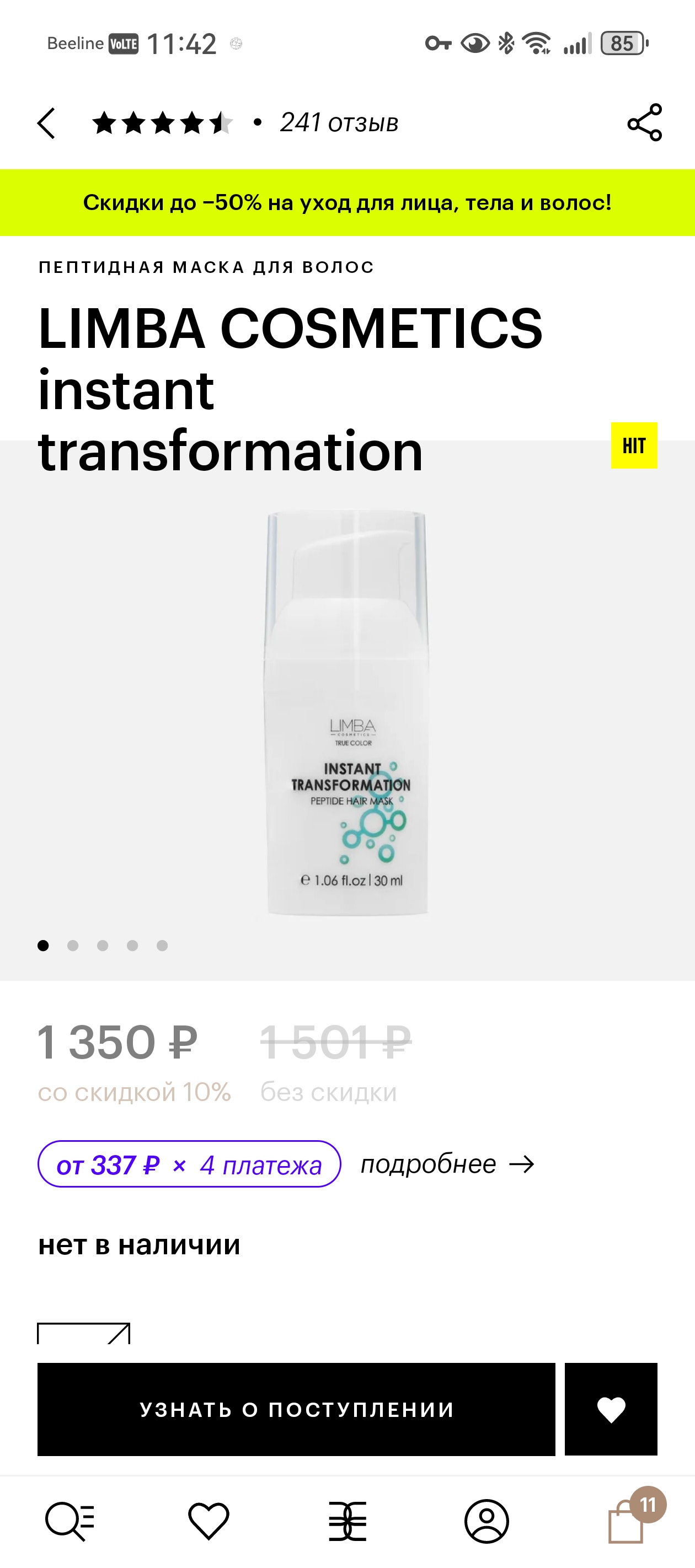Open the catalog search tab
695x1568 pixels.
[x=69, y=1521]
